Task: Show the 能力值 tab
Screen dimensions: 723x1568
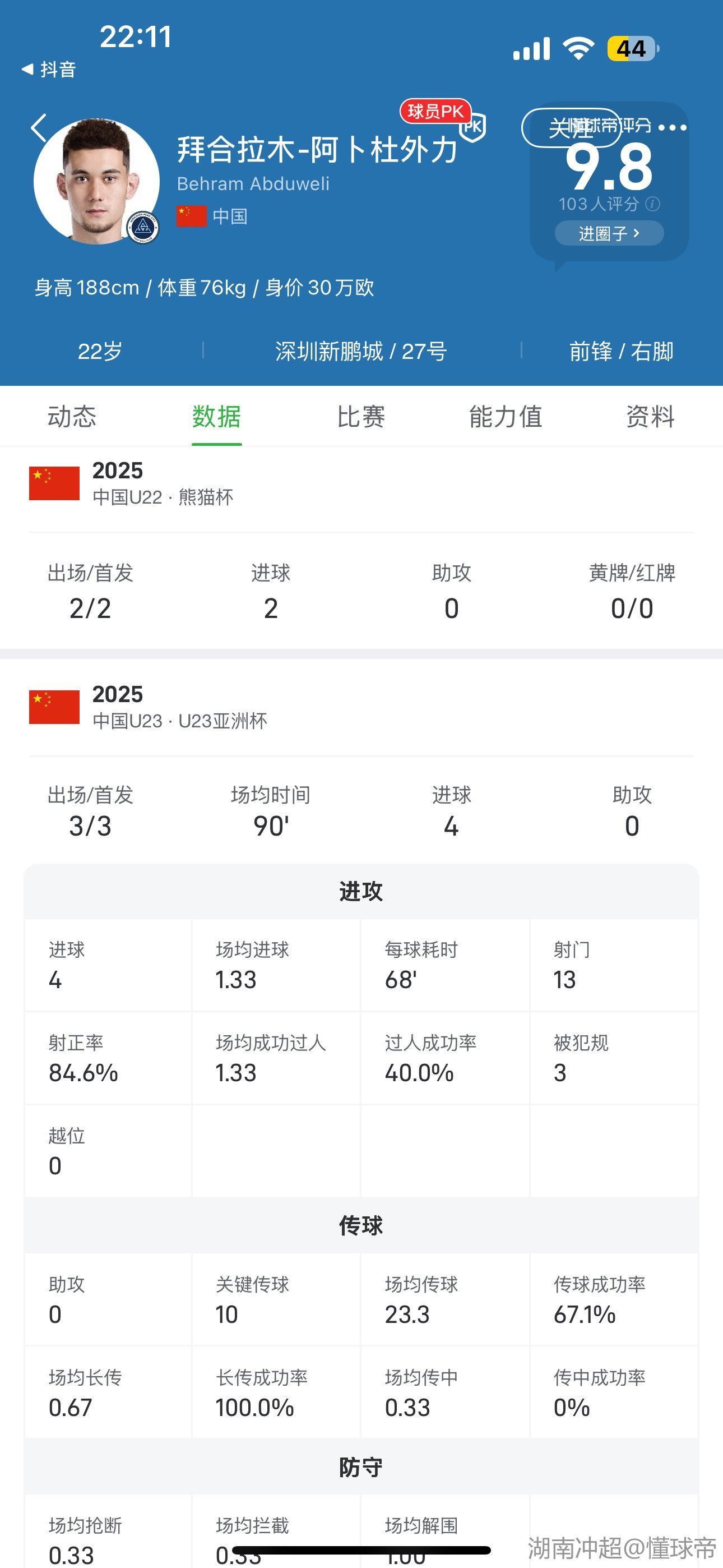Action: [x=505, y=417]
